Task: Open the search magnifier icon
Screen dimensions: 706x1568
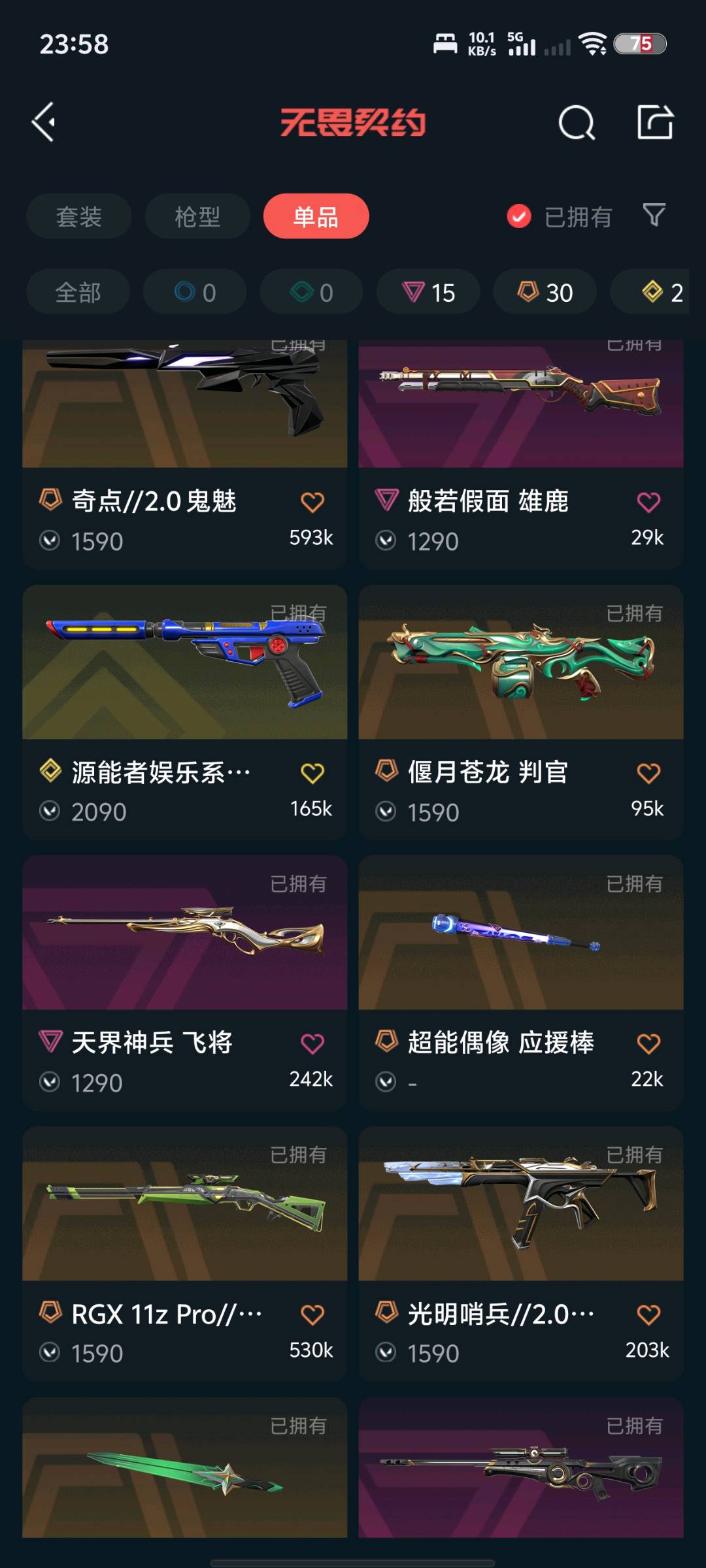Action: [577, 122]
